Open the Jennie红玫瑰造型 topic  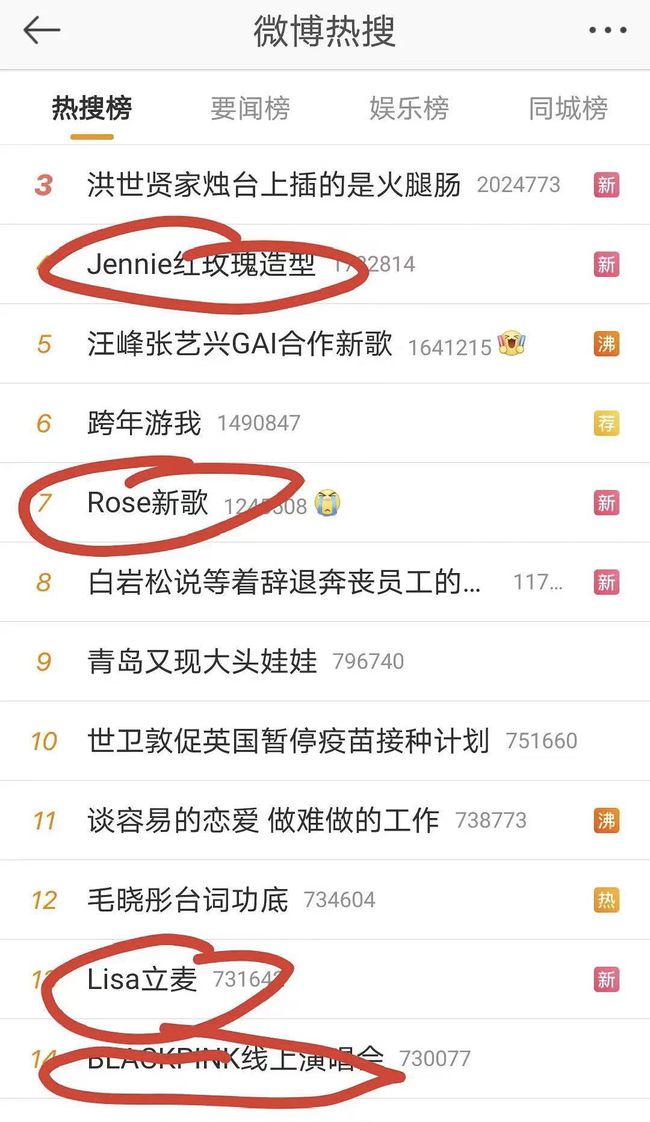325,264
